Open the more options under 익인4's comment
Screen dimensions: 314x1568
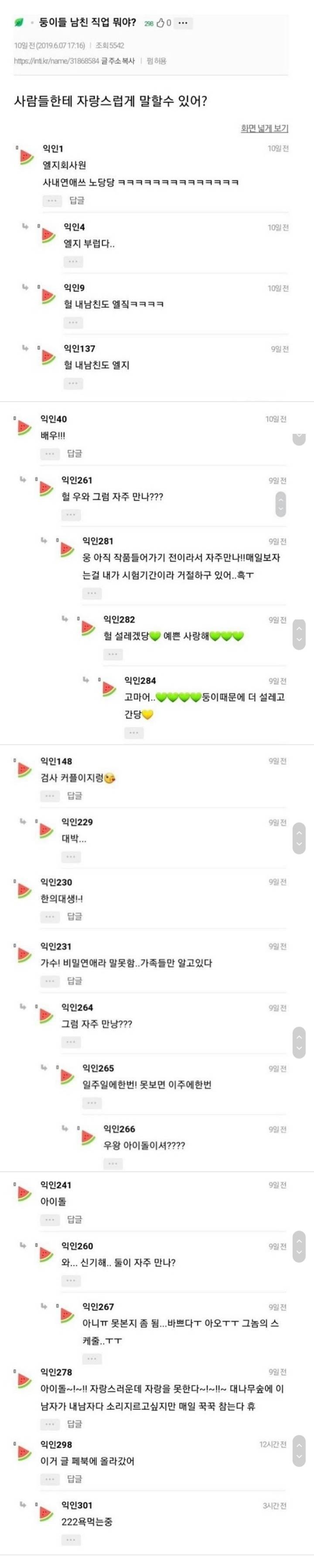click(72, 262)
